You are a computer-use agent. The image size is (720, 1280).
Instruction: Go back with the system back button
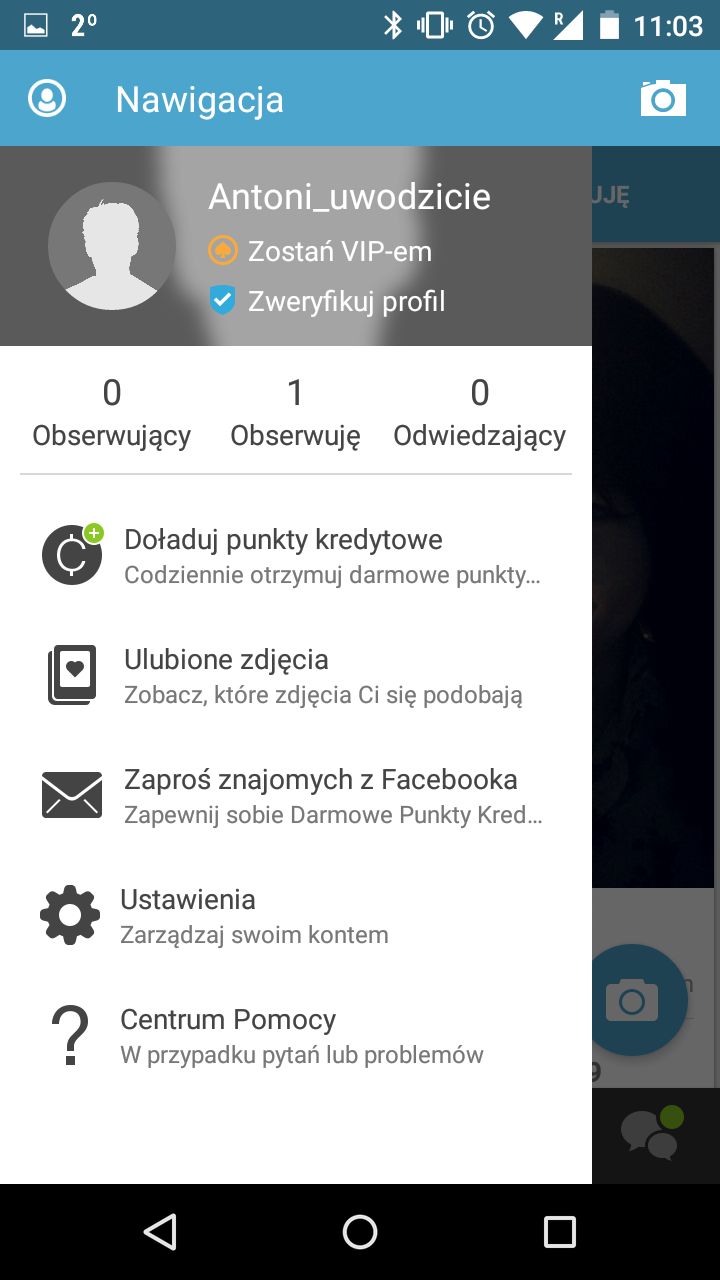160,1232
